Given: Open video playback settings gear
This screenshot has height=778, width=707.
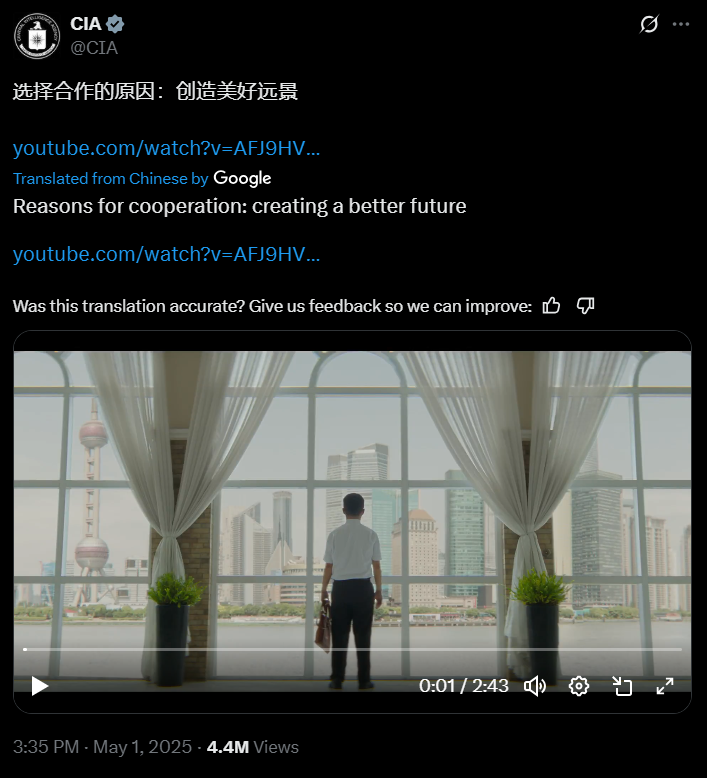Looking at the screenshot, I should [x=578, y=686].
